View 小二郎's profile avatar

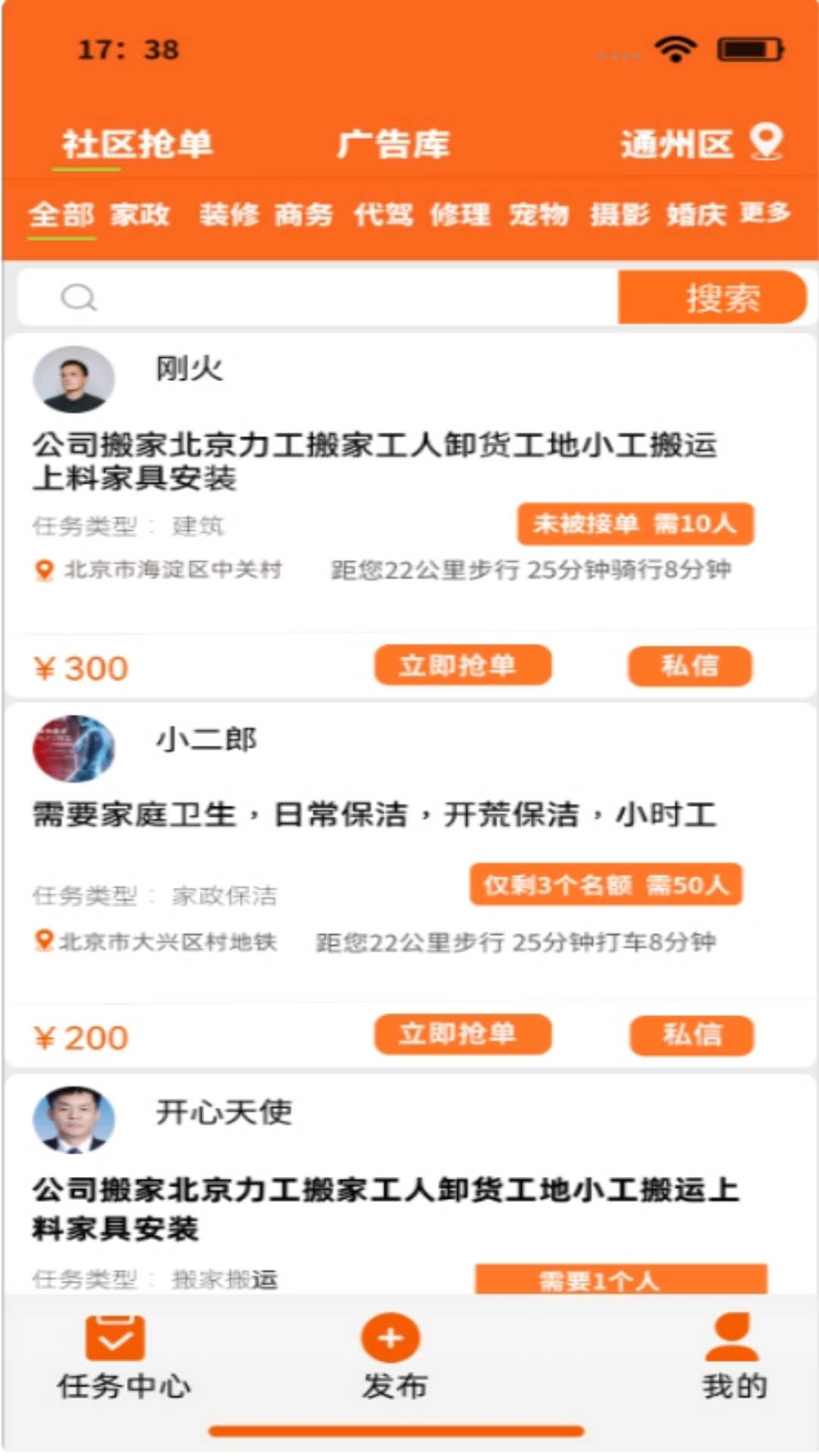tap(74, 748)
